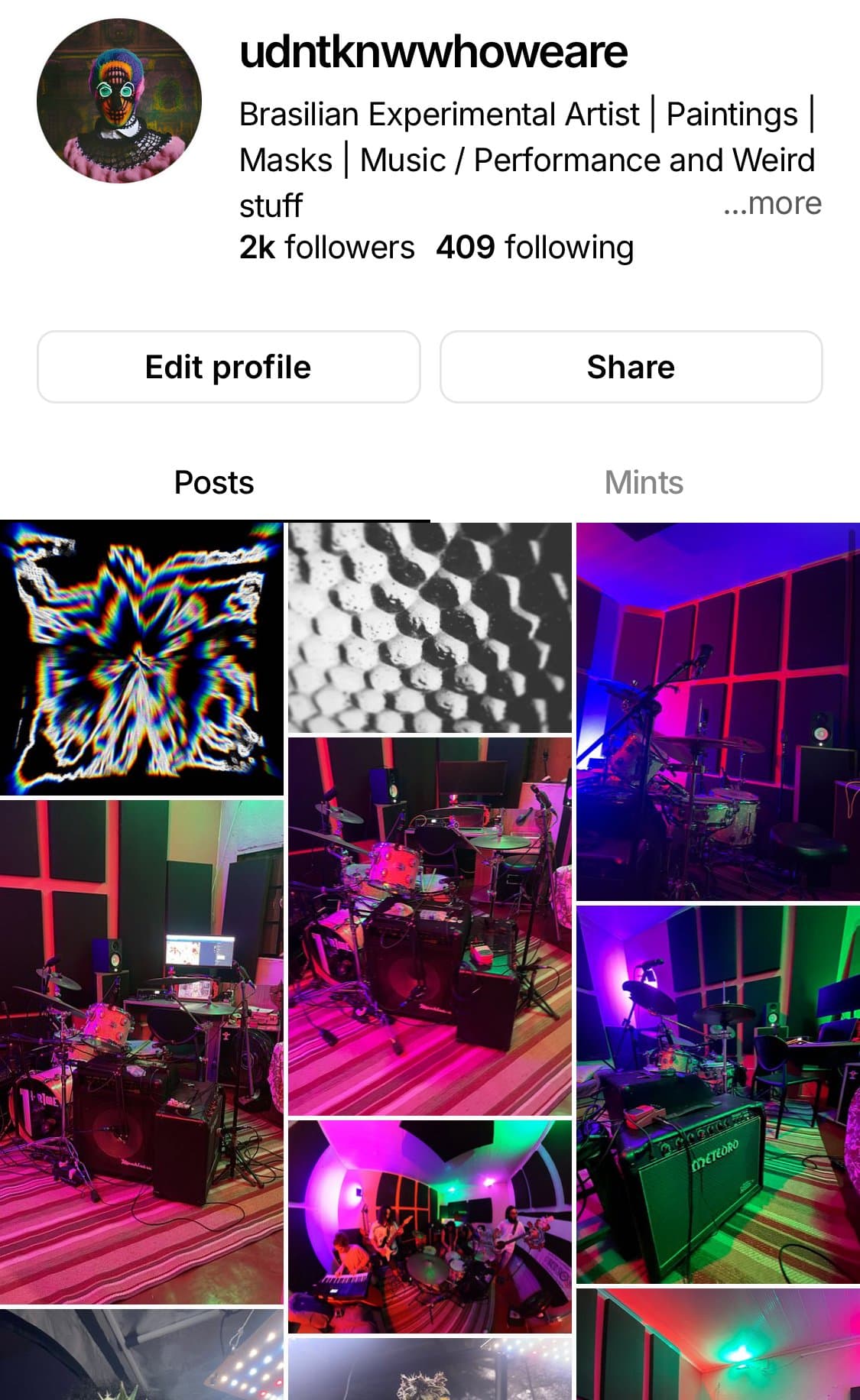Open the Edit profile button

pos(228,367)
